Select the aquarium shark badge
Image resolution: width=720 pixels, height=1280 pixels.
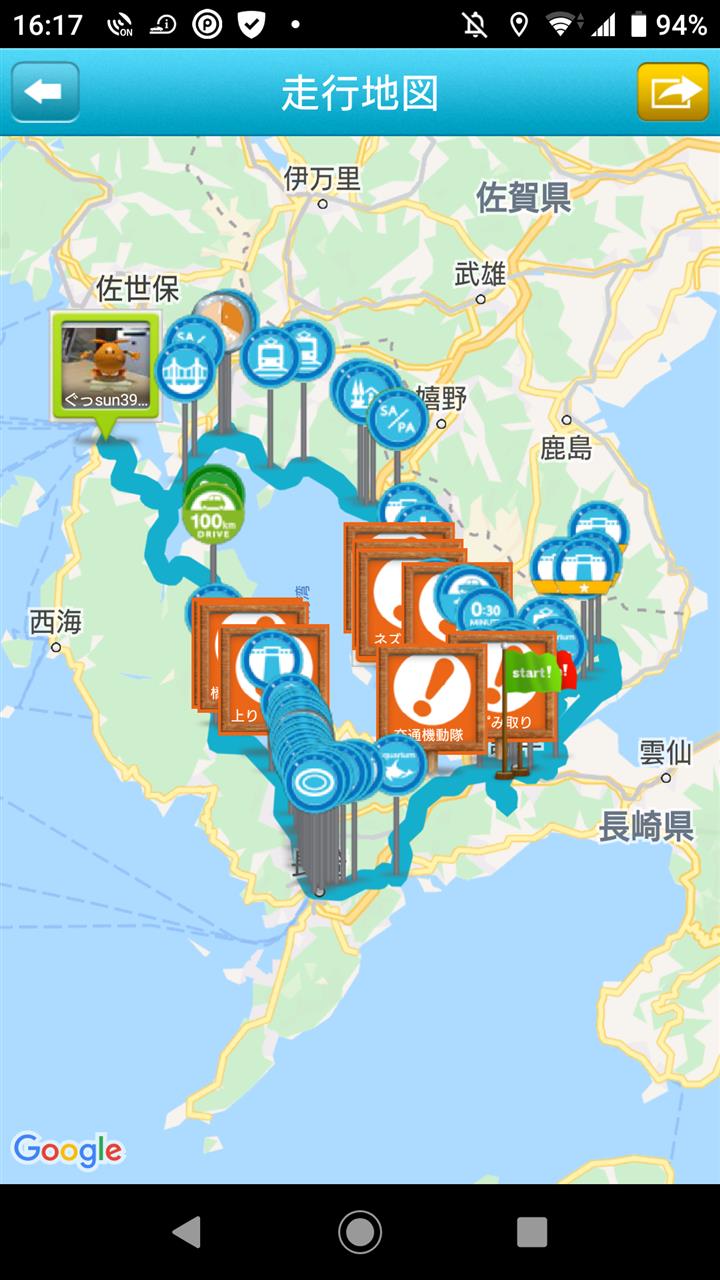[x=400, y=763]
